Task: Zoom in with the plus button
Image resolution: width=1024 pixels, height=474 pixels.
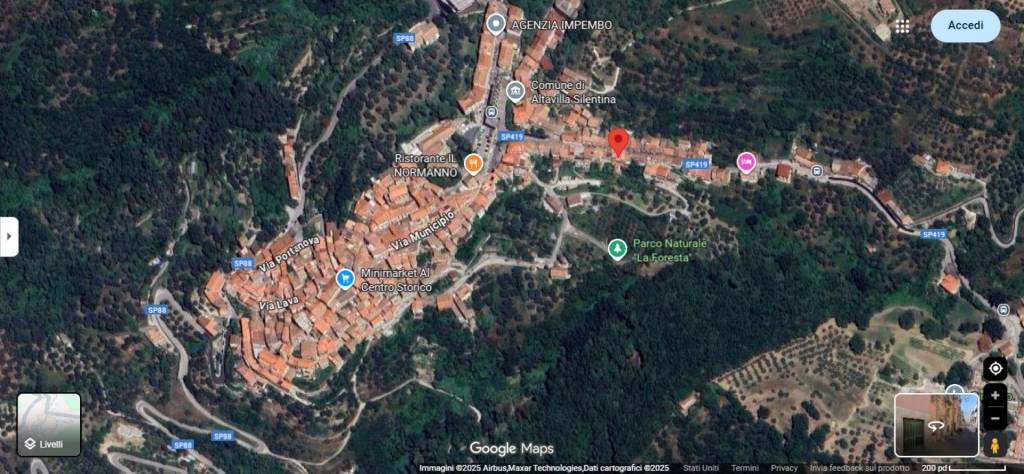Action: click(x=995, y=395)
